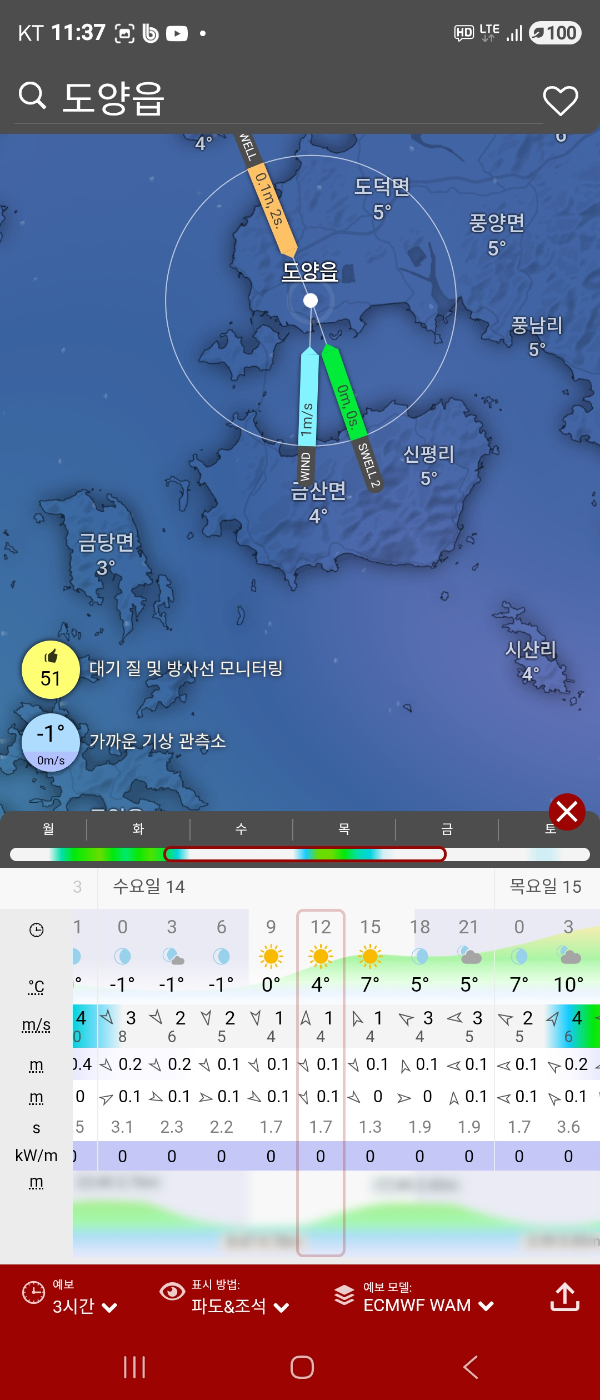
Task: Add 도양읍 to favorites with the heart
Action: point(560,100)
